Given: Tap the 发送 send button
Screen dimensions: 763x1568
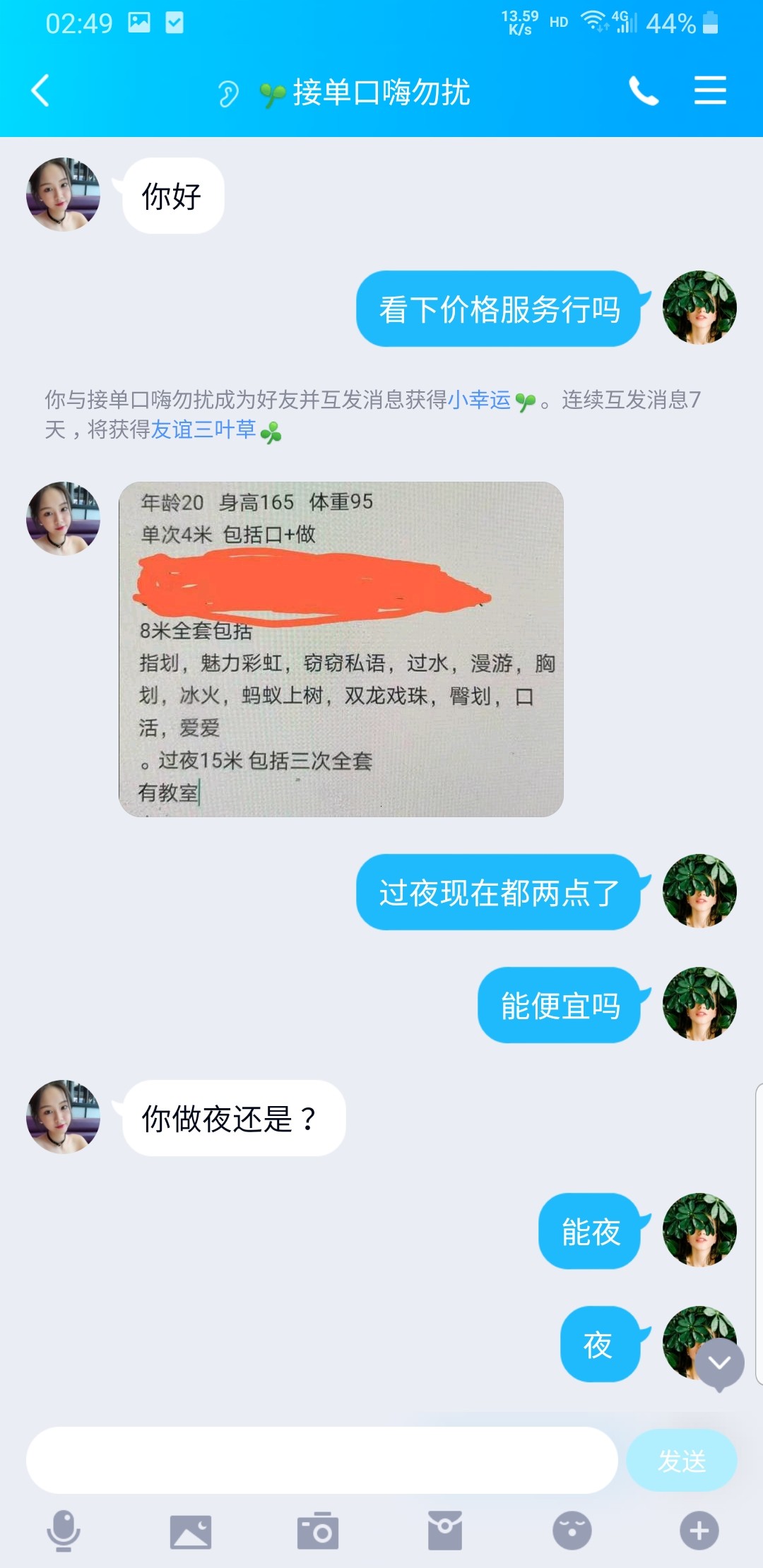Looking at the screenshot, I should coord(681,1460).
